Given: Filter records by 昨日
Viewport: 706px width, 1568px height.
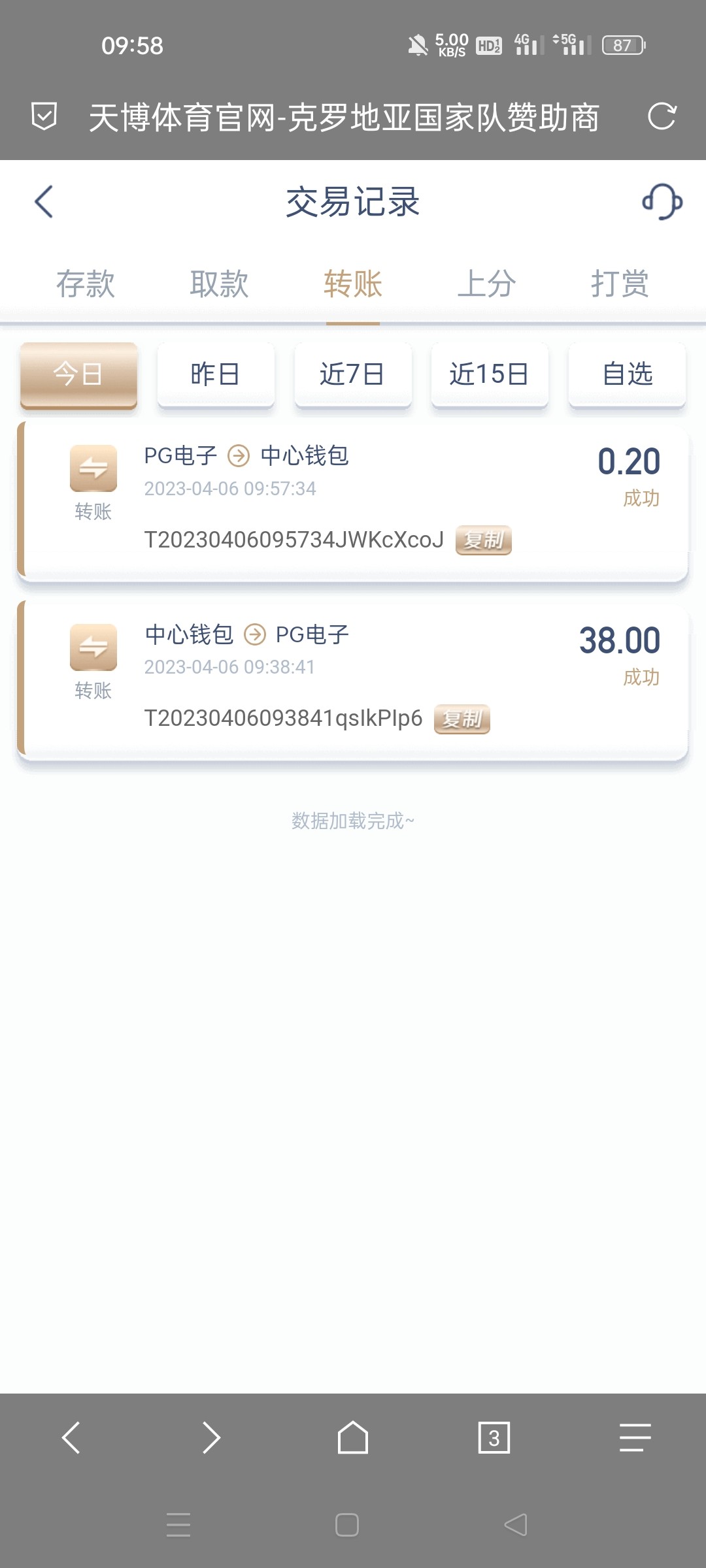Looking at the screenshot, I should (216, 374).
